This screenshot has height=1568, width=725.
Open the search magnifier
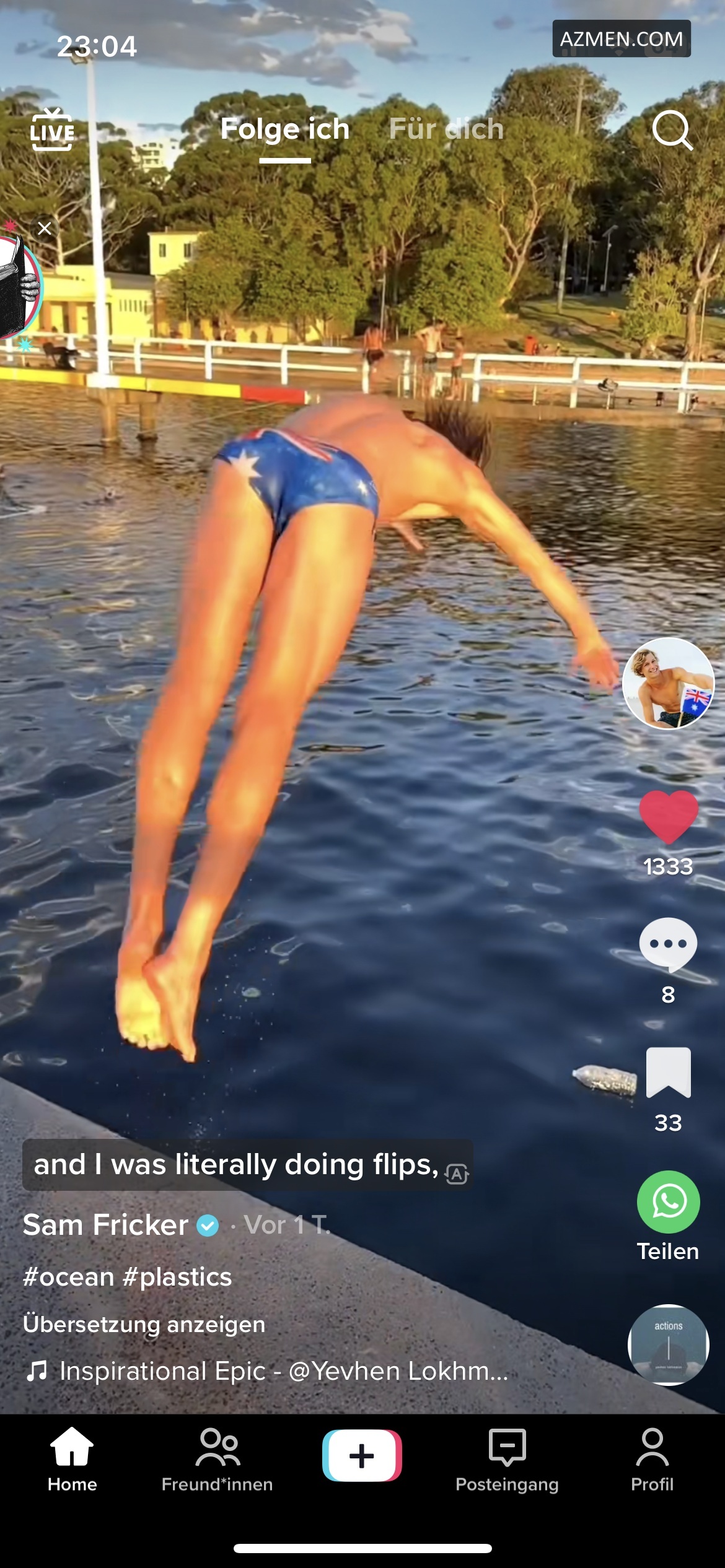pos(672,130)
